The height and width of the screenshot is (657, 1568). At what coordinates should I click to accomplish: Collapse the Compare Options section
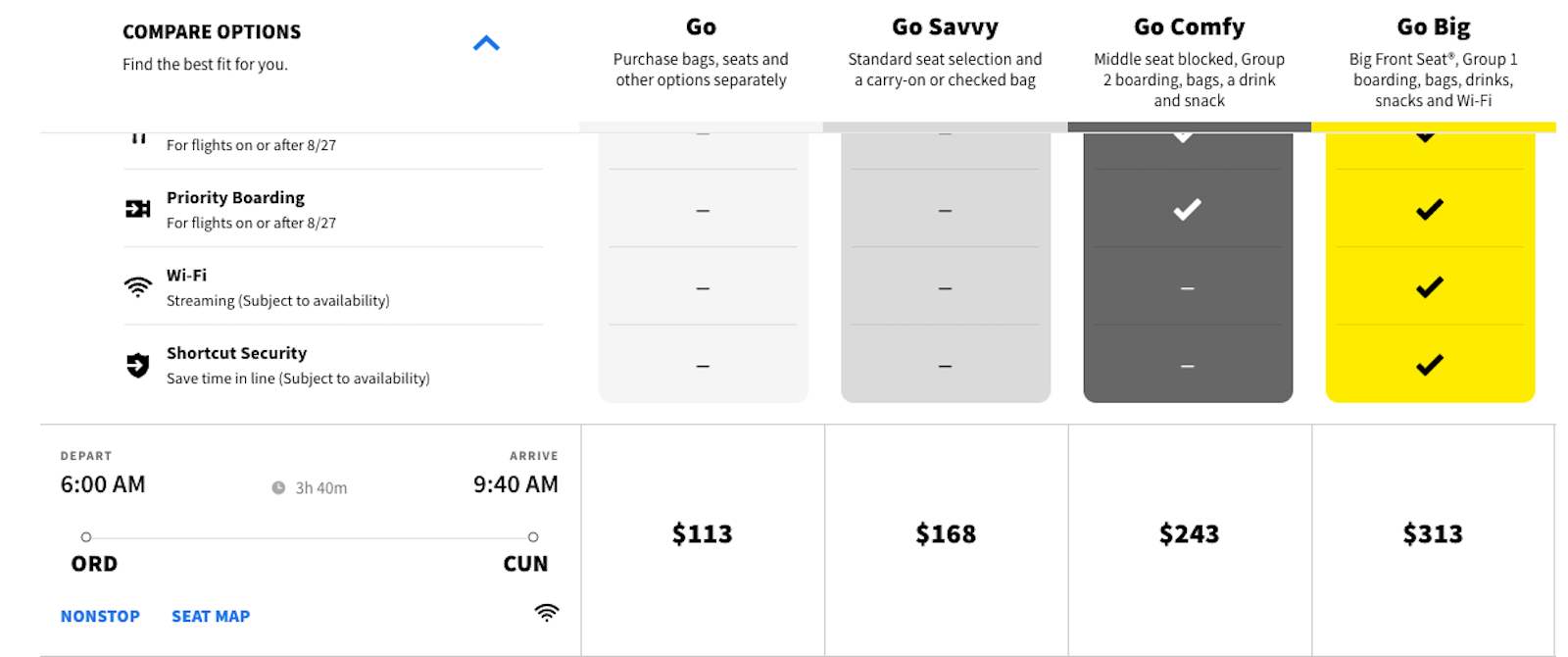tap(486, 43)
